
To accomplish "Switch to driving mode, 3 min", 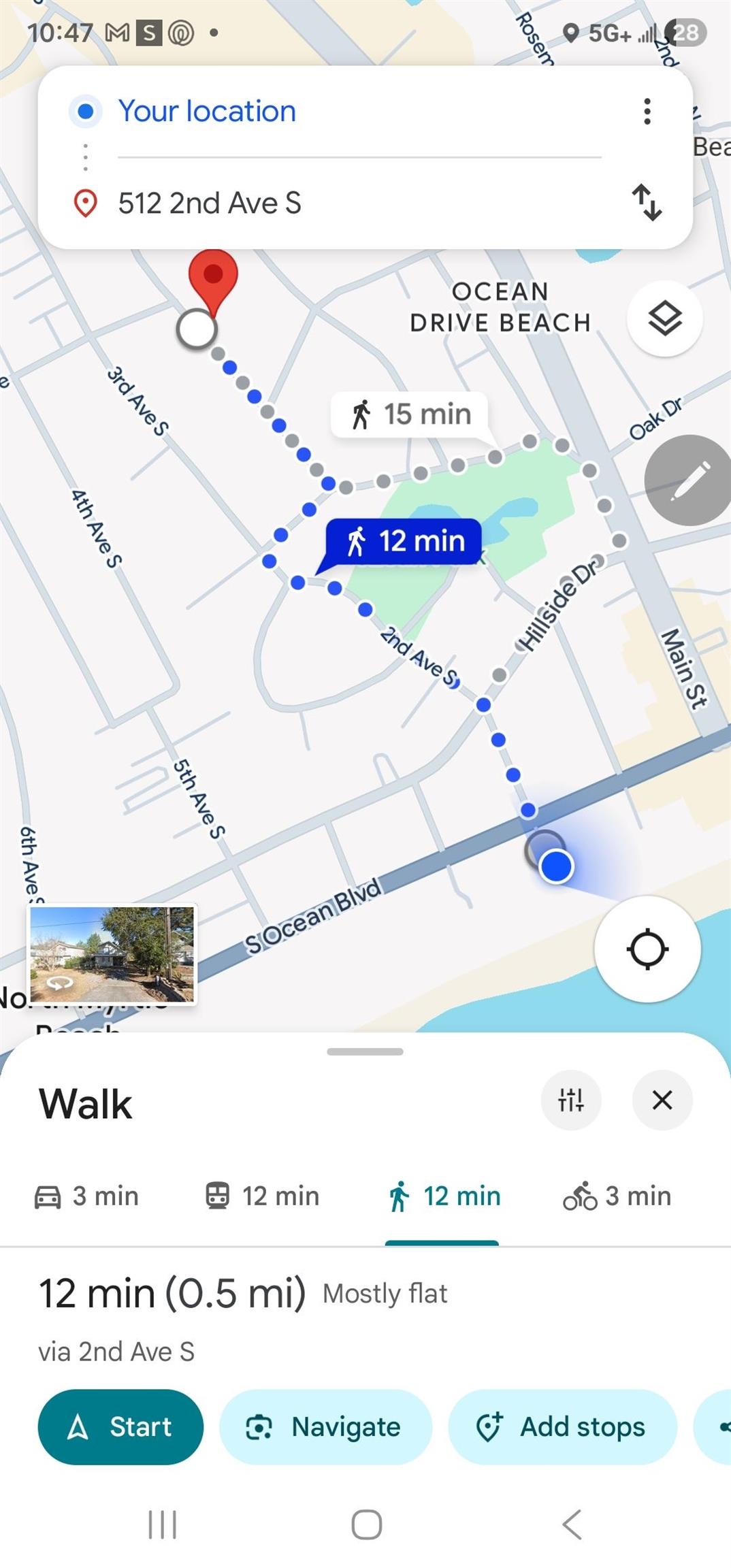I will pyautogui.click(x=86, y=1196).
